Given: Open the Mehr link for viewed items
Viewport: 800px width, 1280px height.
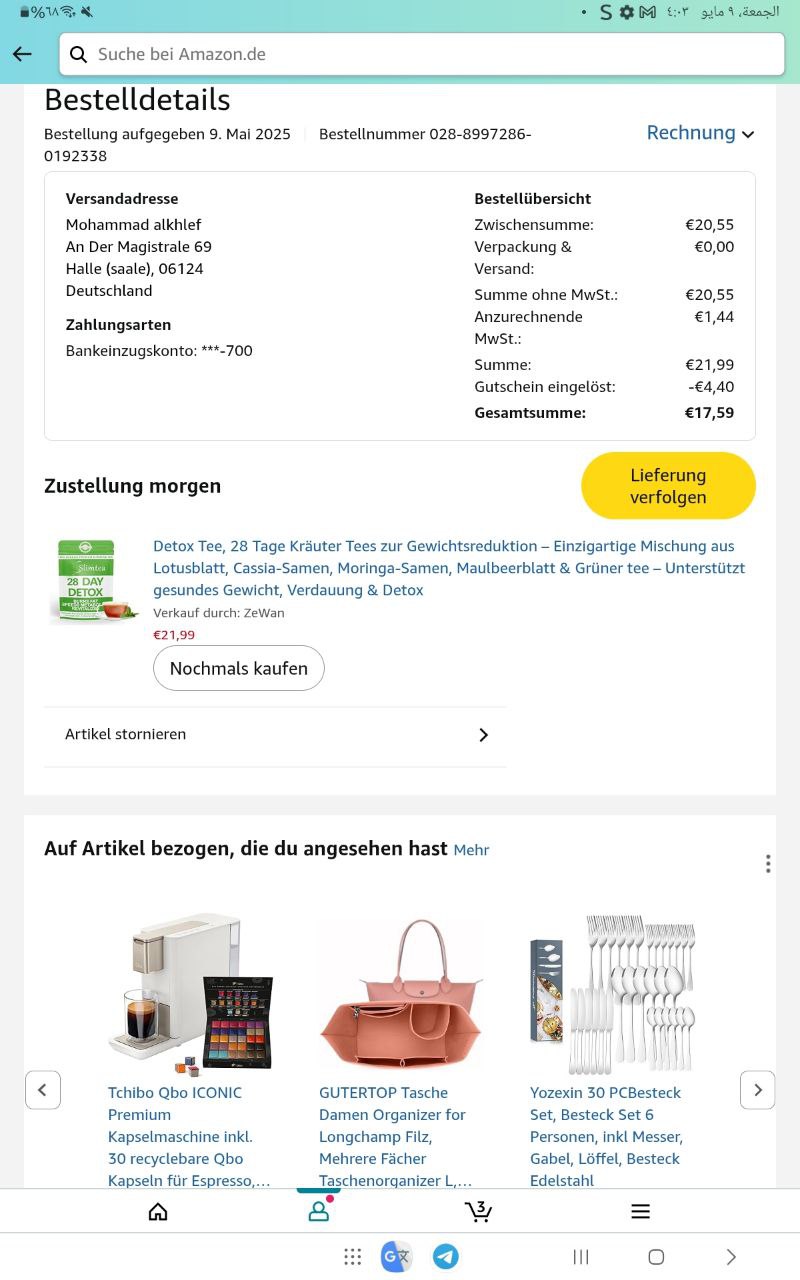Looking at the screenshot, I should tap(471, 850).
